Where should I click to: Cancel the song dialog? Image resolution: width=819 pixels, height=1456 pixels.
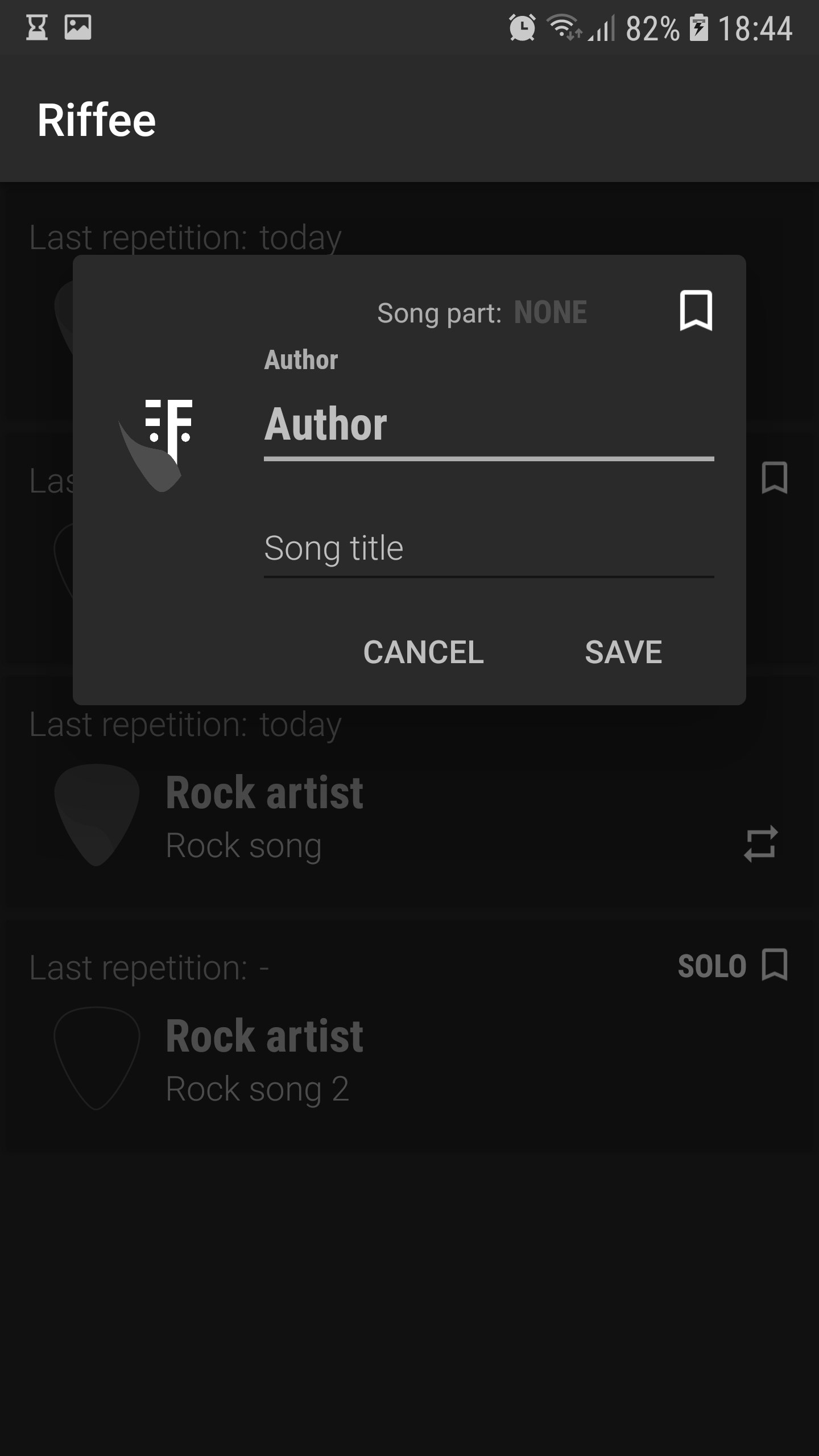coord(423,652)
